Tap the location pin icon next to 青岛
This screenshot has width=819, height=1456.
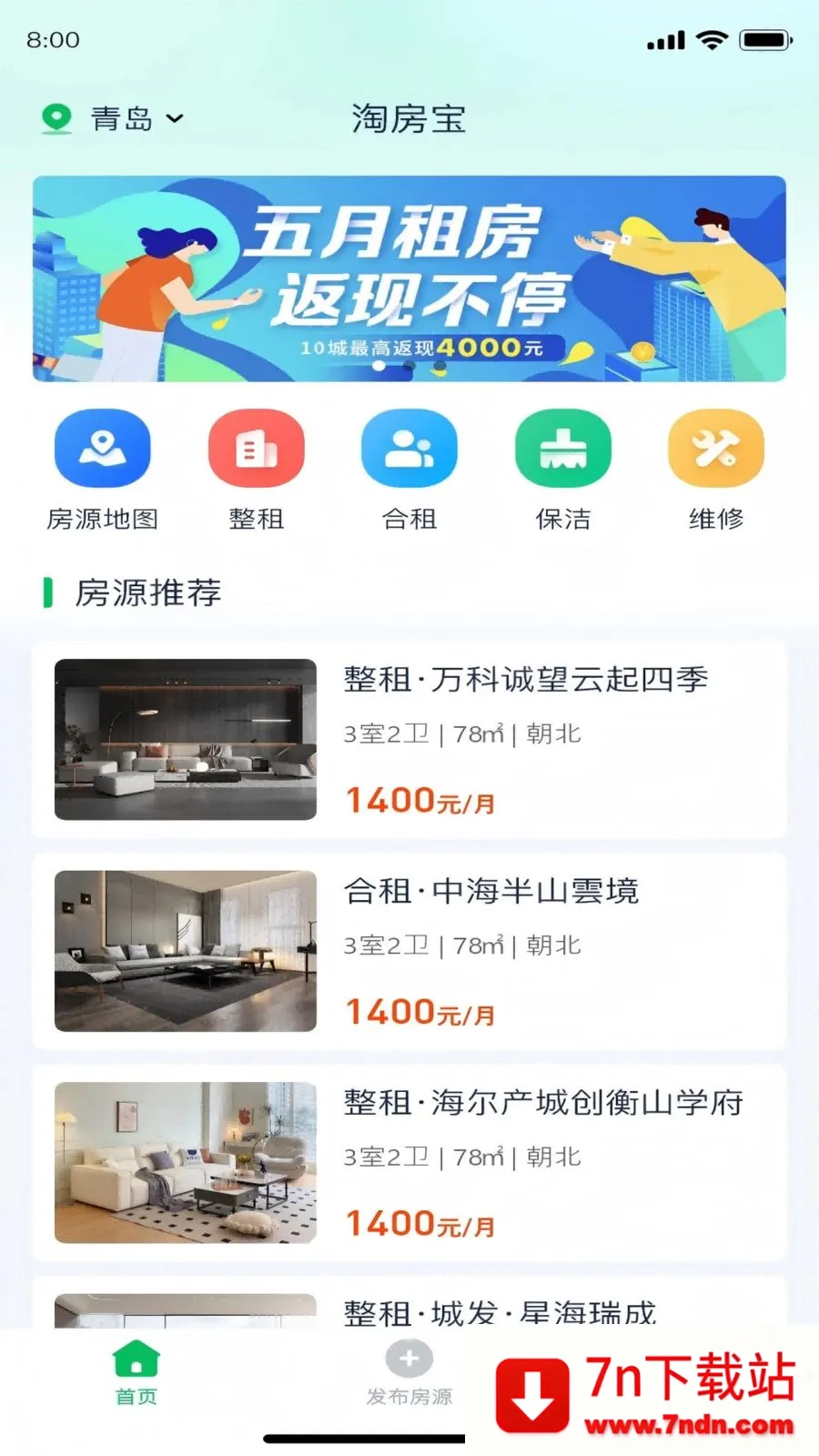[56, 118]
